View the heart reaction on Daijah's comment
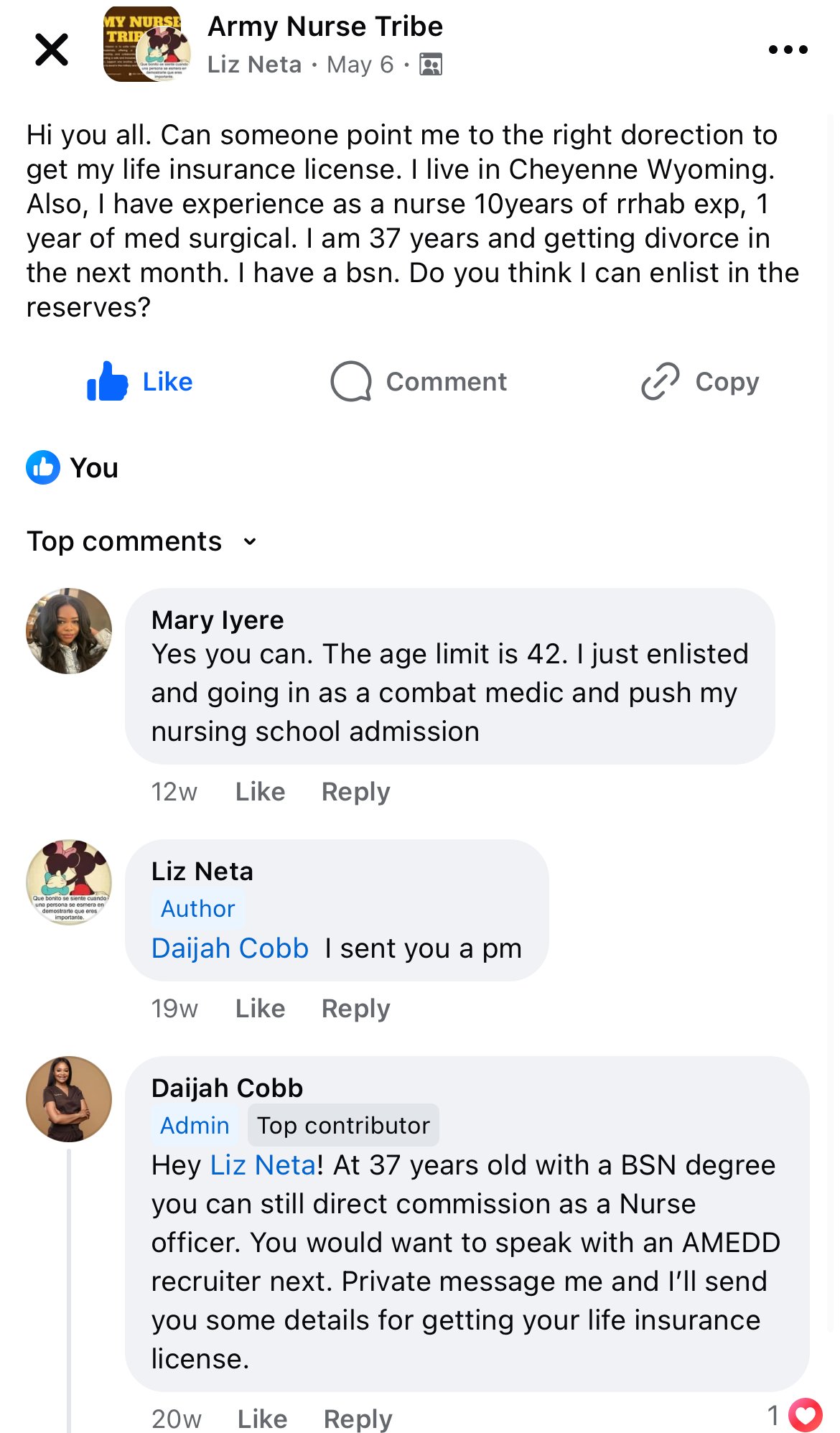 click(x=804, y=1415)
